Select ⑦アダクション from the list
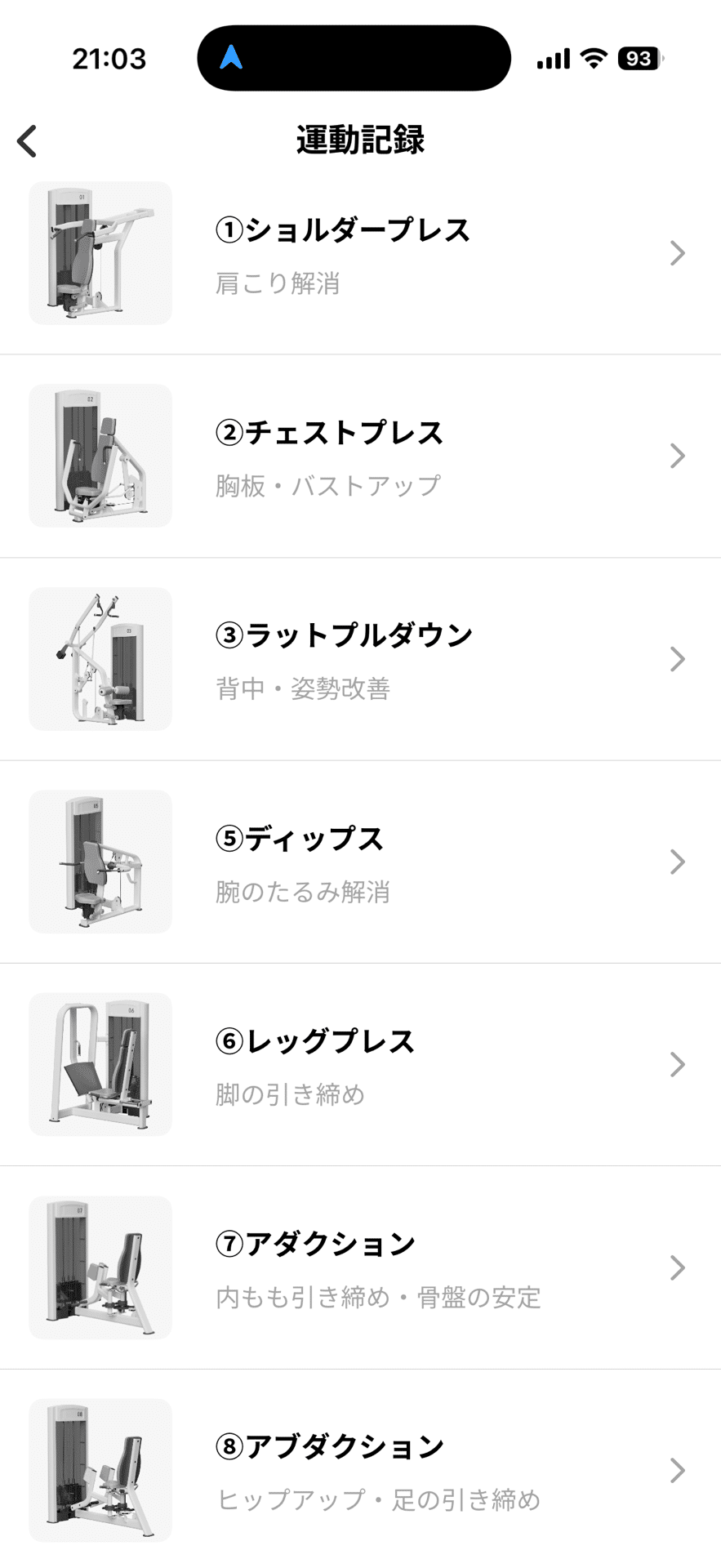 click(359, 1267)
